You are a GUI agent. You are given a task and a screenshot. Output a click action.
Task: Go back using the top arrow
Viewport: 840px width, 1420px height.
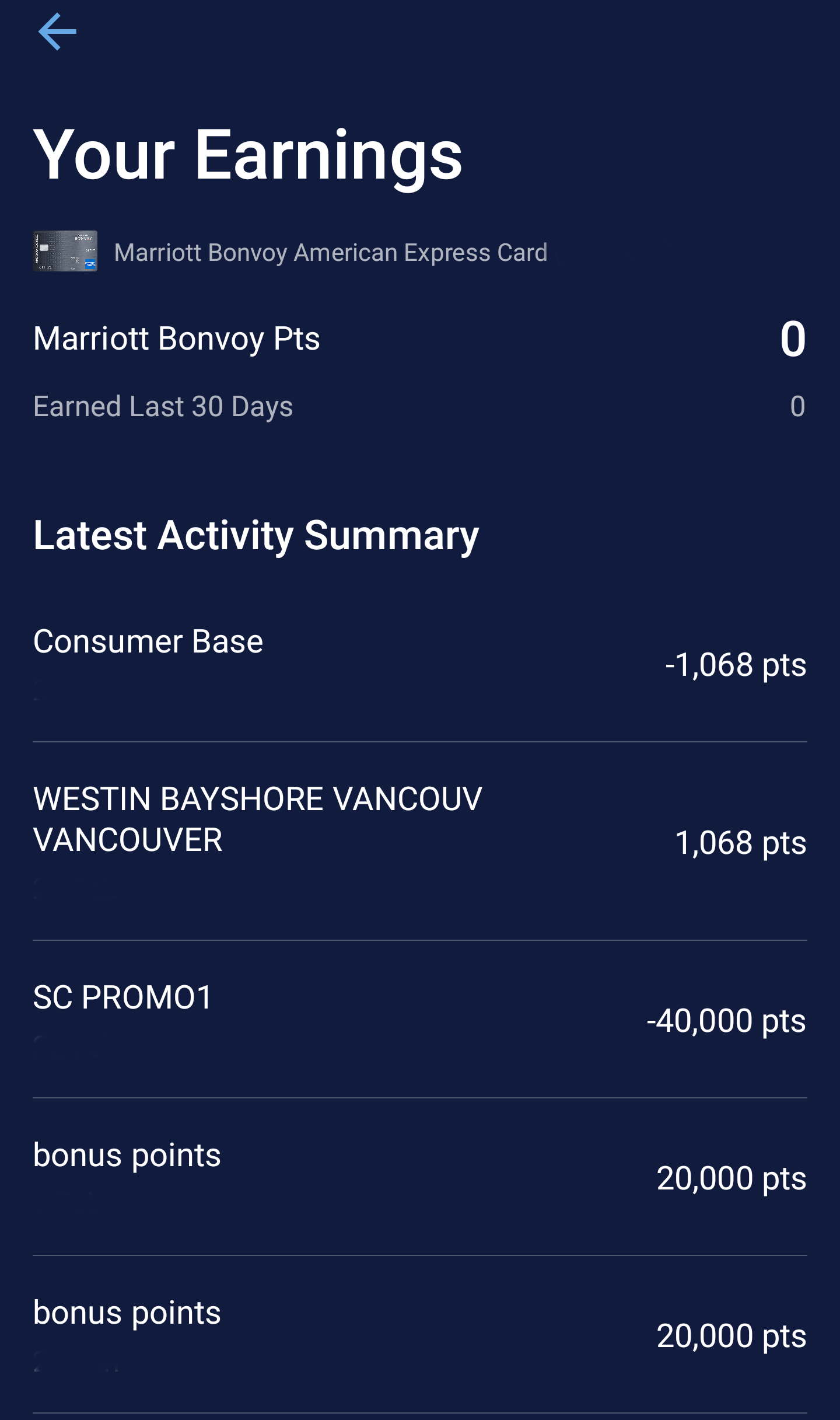click(57, 32)
